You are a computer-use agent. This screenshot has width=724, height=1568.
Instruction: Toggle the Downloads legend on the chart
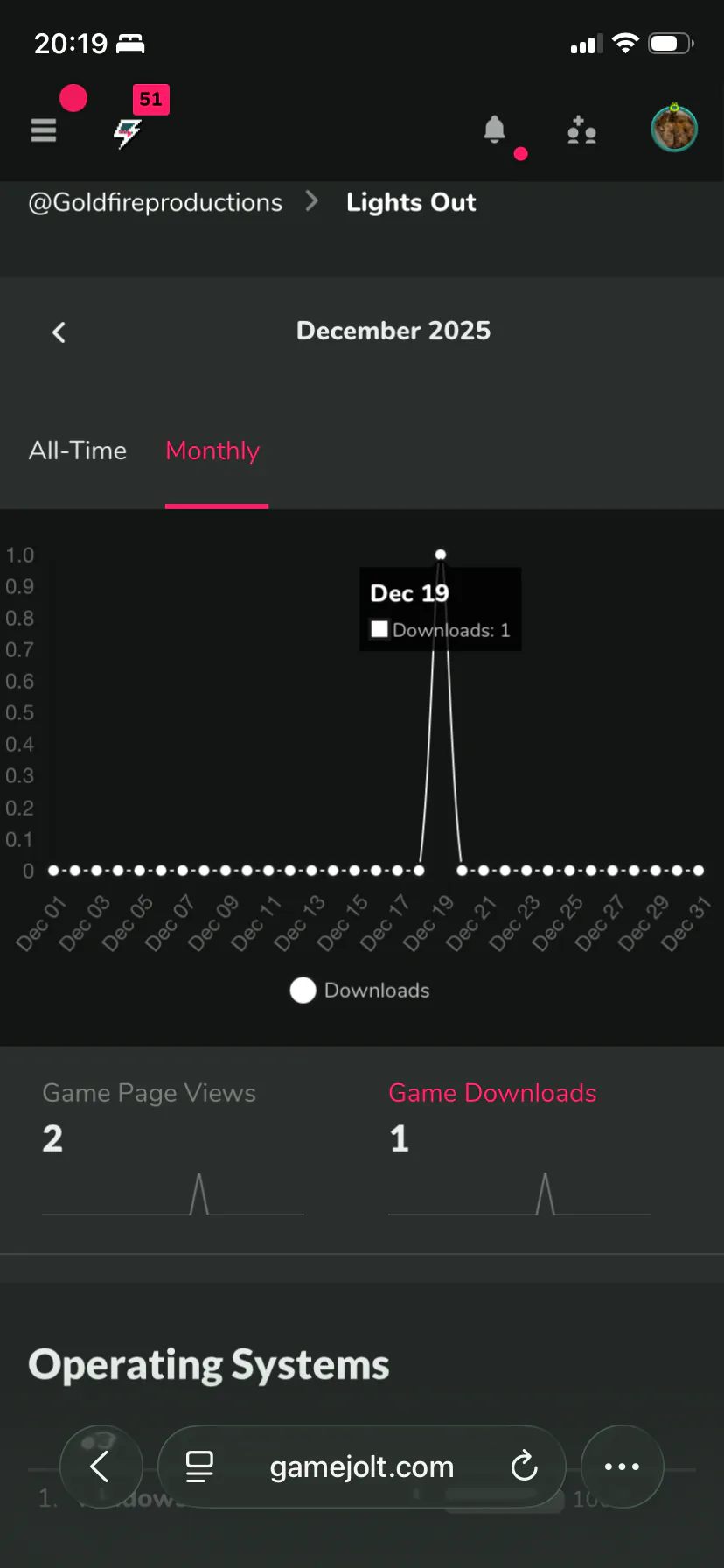(360, 990)
